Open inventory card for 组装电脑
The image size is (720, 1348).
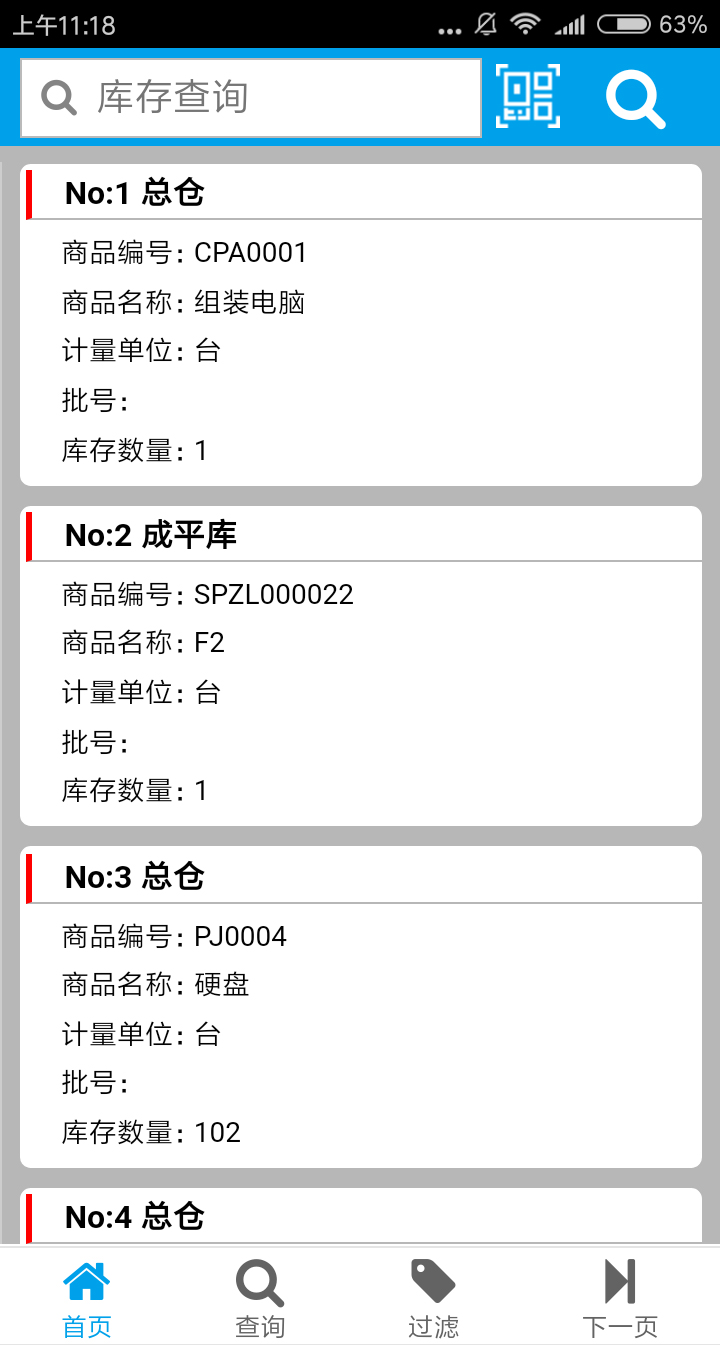[x=360, y=325]
